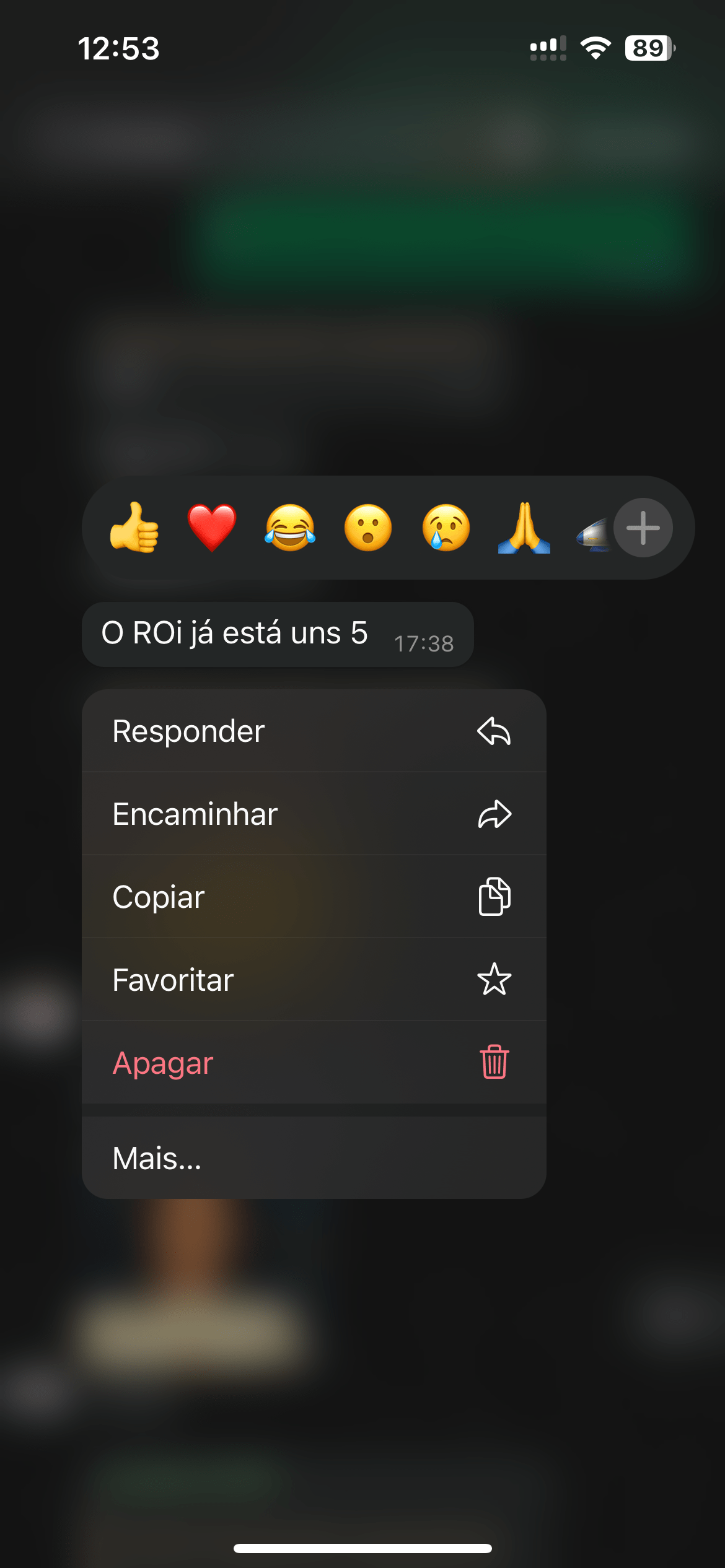The height and width of the screenshot is (1568, 725).
Task: React with the laughing tears emoji
Action: click(290, 528)
